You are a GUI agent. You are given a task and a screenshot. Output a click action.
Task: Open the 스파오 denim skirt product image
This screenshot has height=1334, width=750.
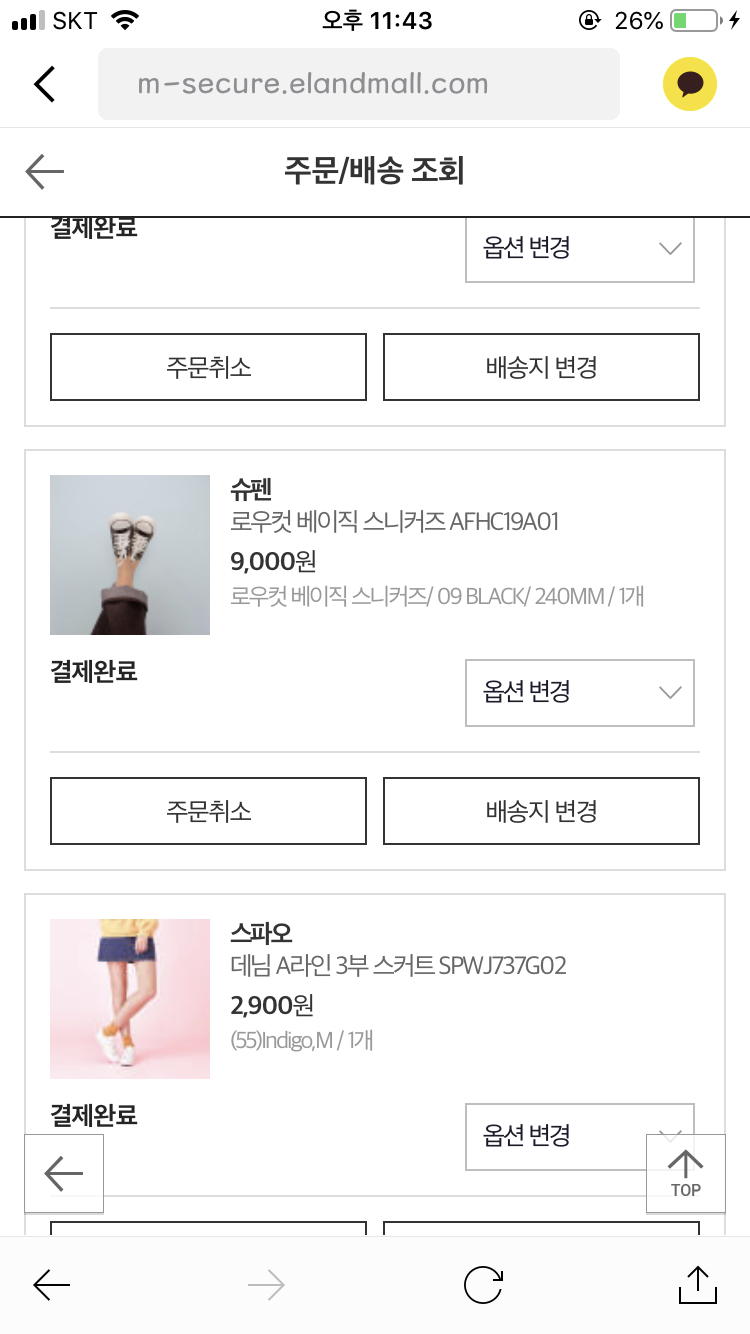pyautogui.click(x=130, y=999)
